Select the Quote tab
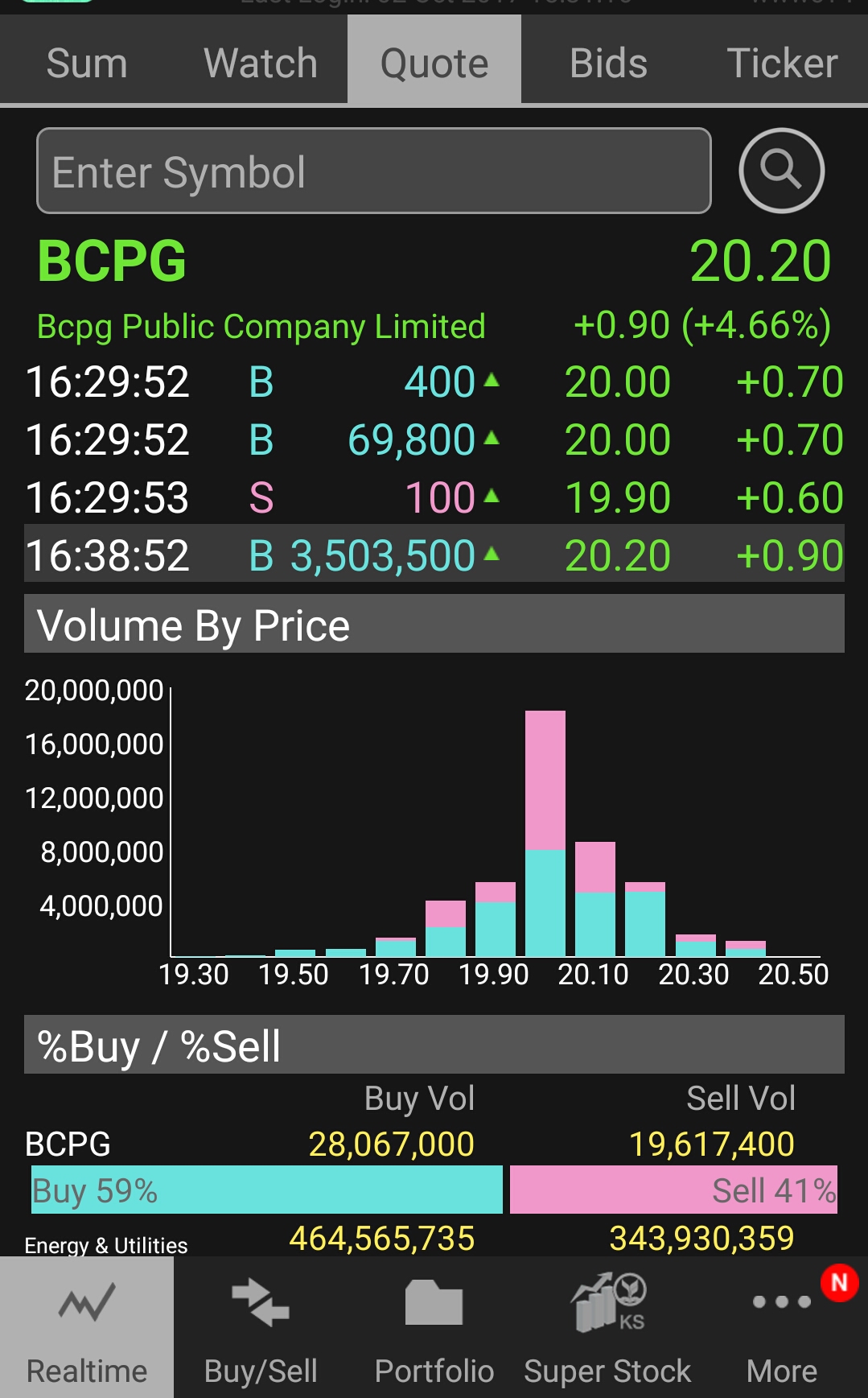 pyautogui.click(x=434, y=63)
